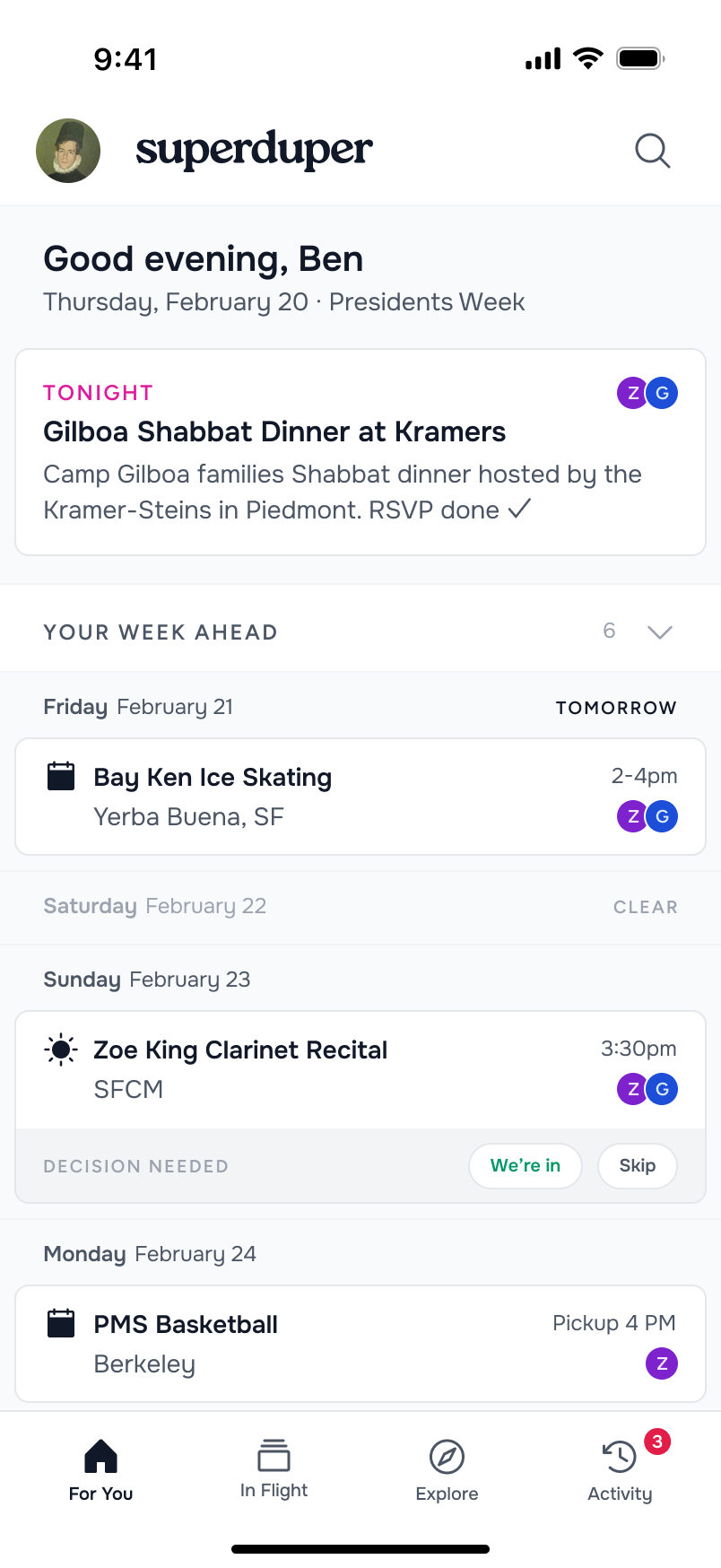Tap the calendar icon beside PMS Basketball
This screenshot has width=721, height=1568.
point(60,1322)
